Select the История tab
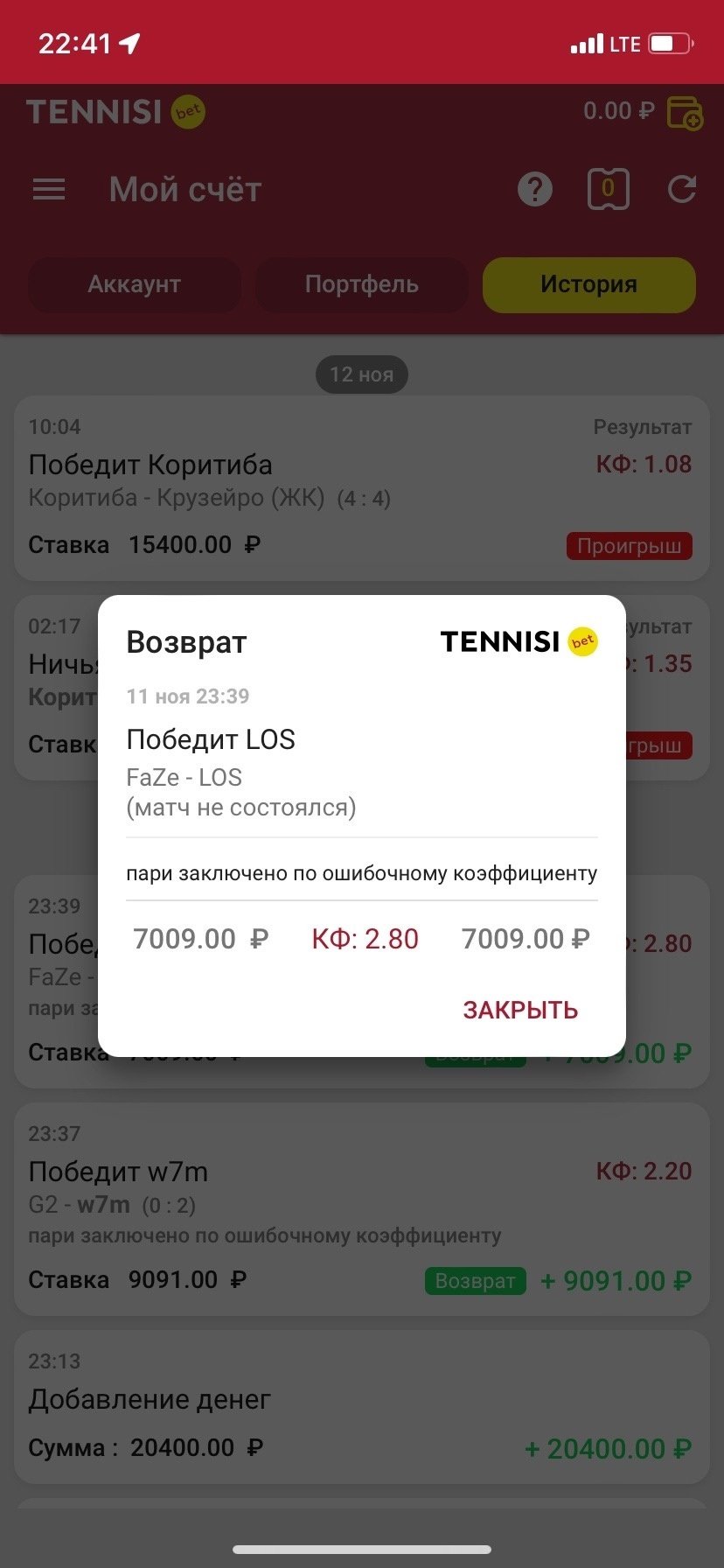 coord(588,284)
